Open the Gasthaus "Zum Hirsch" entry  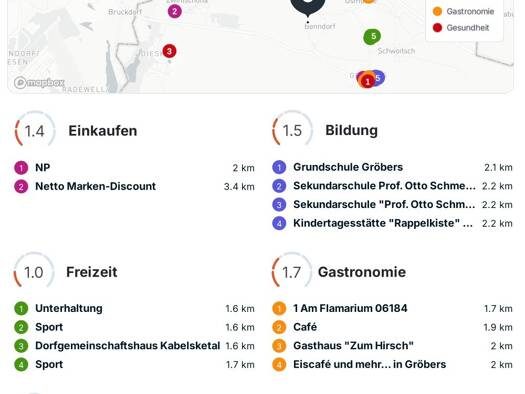click(x=392, y=346)
